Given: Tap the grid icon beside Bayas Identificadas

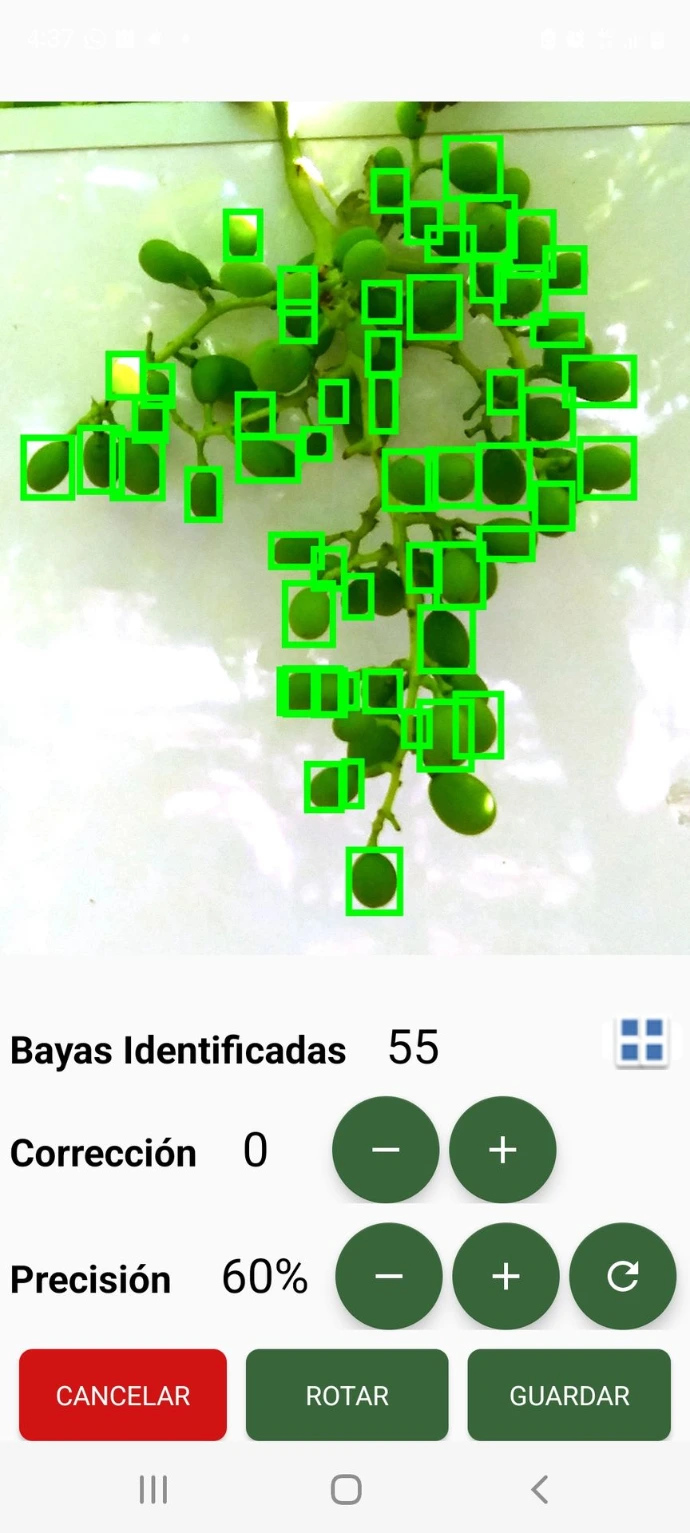Looking at the screenshot, I should coord(641,1041).
